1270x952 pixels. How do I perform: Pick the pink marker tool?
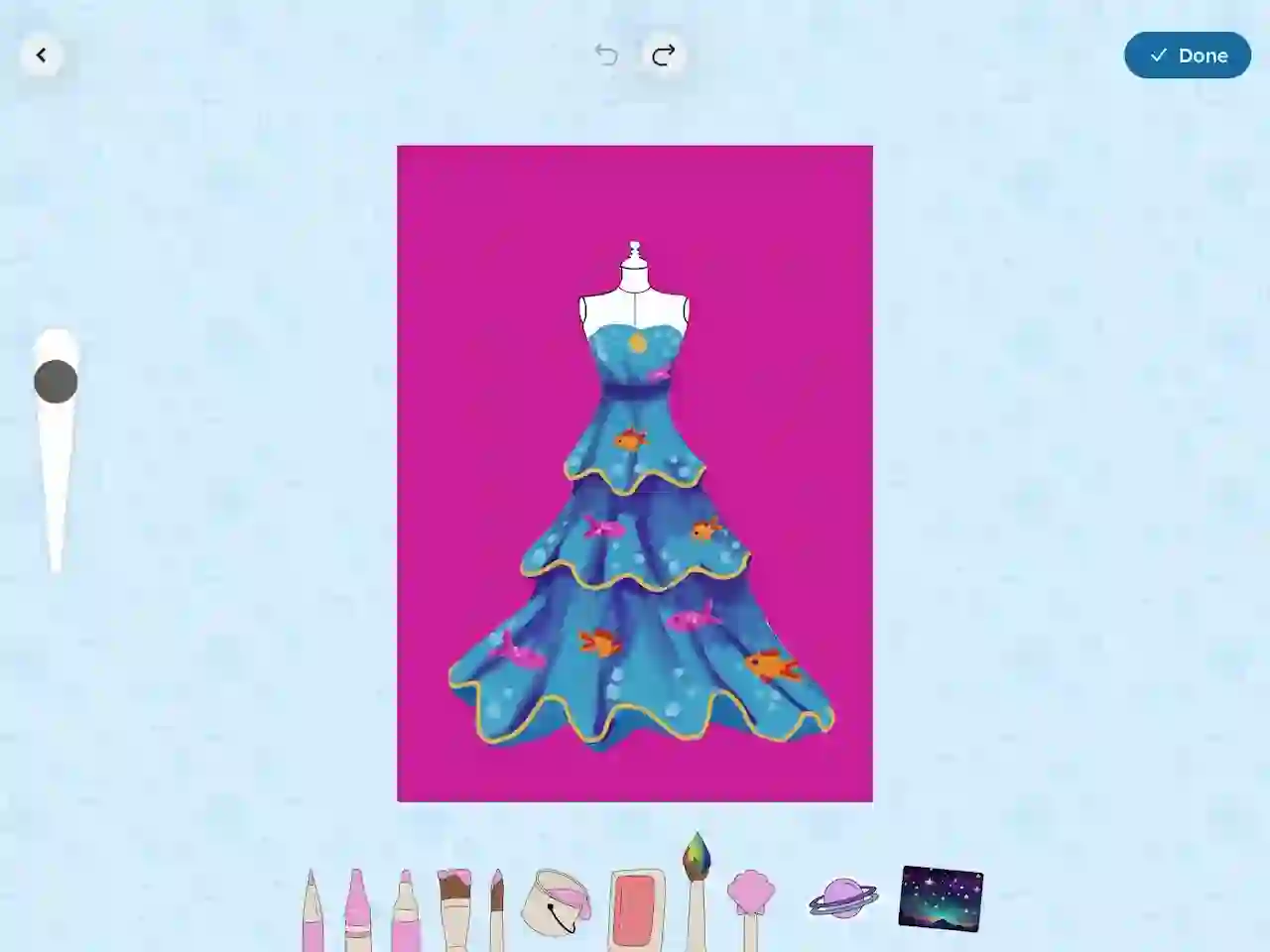404,912
